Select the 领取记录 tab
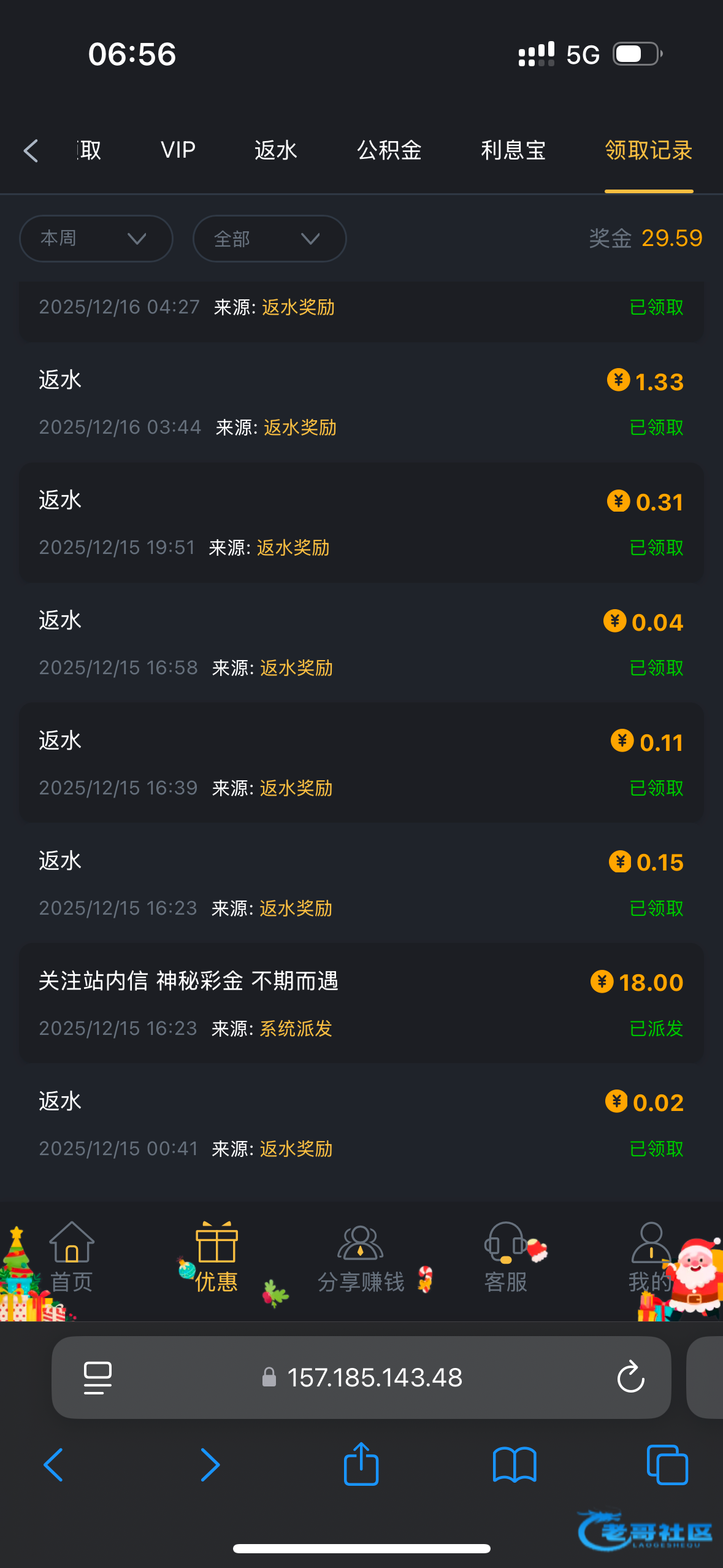The width and height of the screenshot is (723, 1568). (x=648, y=150)
